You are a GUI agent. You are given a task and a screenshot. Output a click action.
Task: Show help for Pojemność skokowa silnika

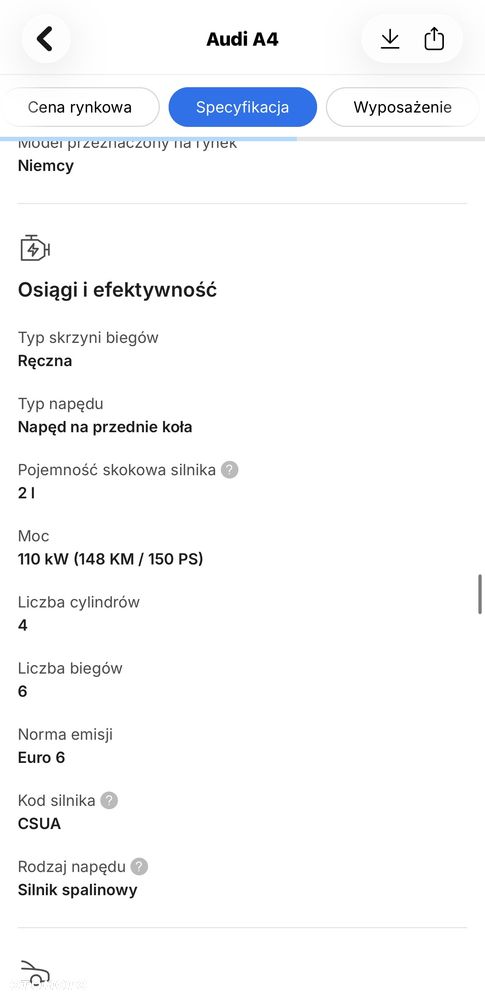[x=230, y=470]
